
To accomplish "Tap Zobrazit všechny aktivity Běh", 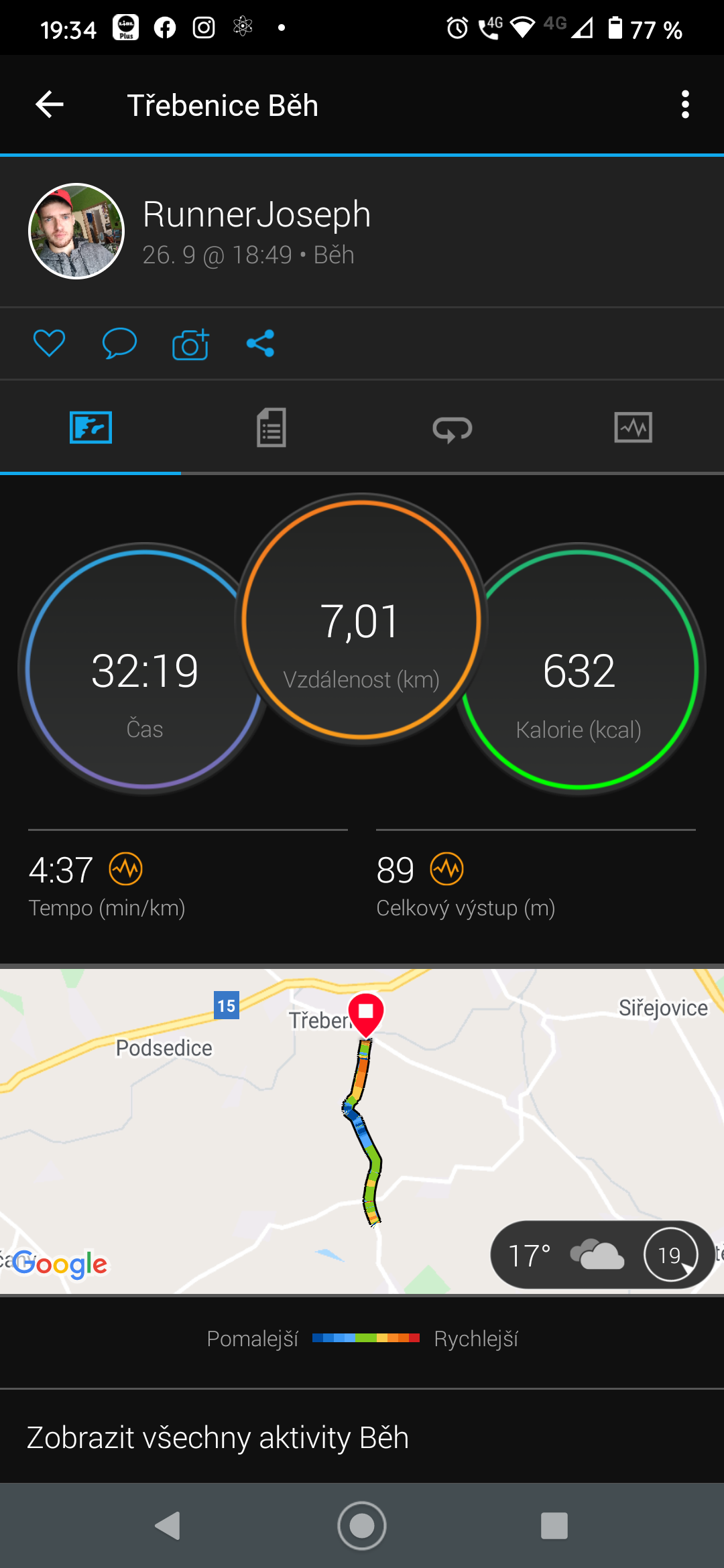I will 218,1438.
